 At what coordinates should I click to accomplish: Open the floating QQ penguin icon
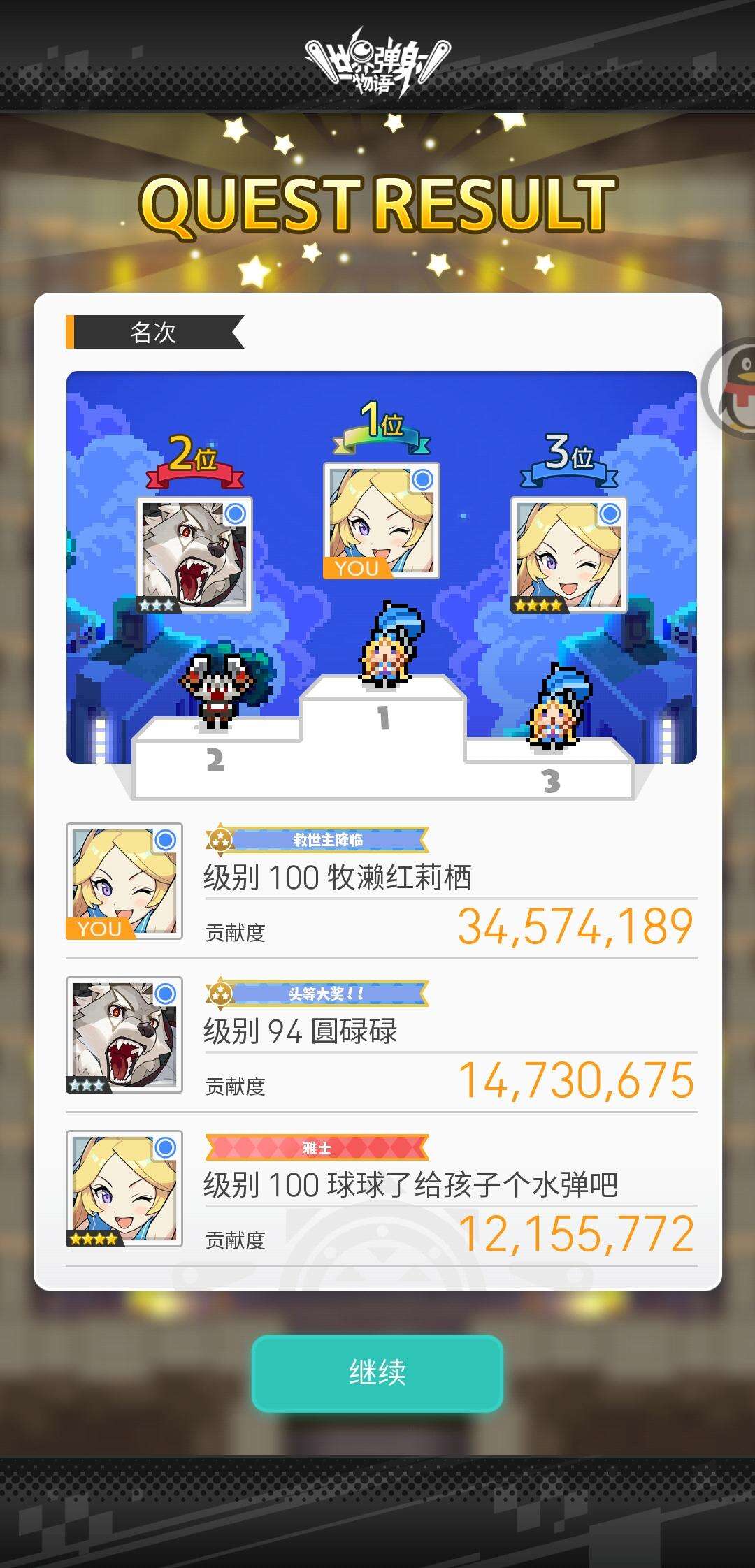[734, 389]
